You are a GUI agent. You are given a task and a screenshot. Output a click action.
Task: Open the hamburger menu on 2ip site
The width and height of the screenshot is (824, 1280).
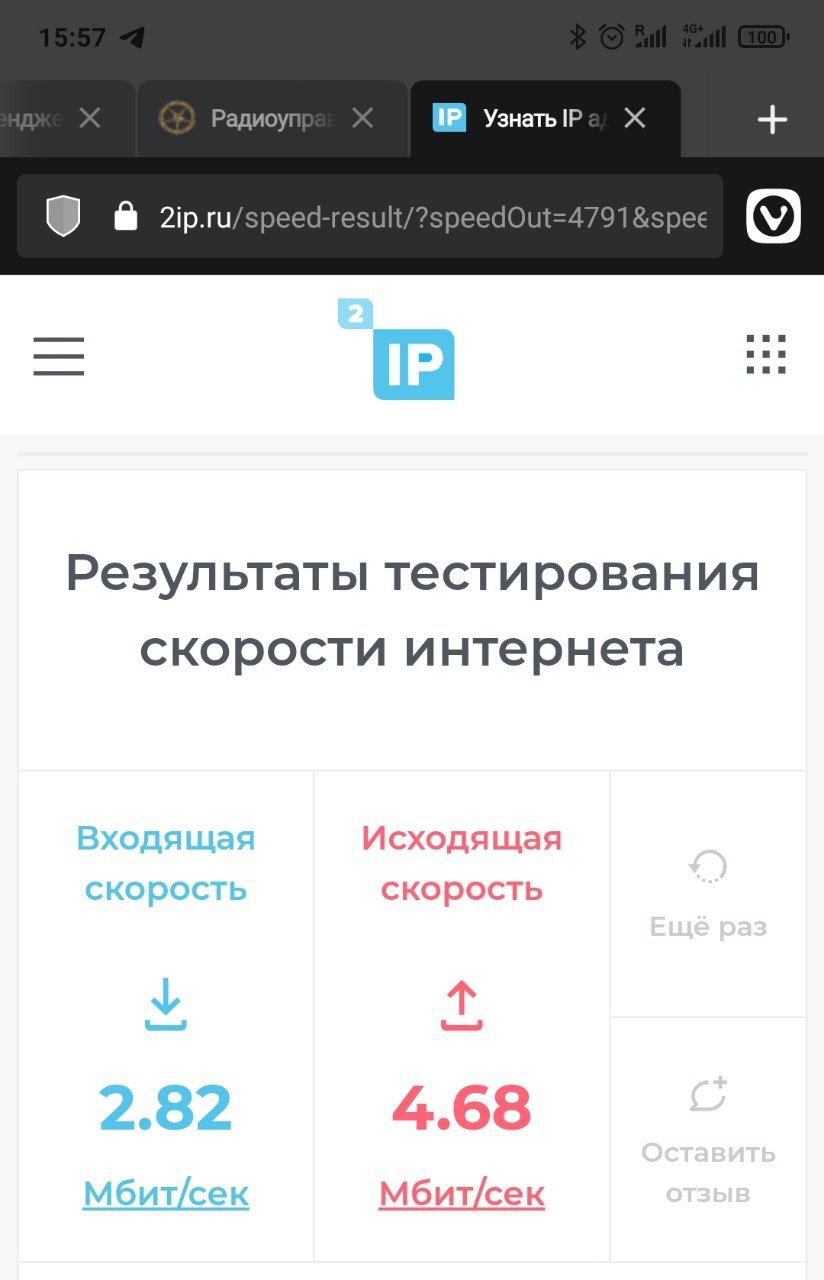[x=58, y=356]
